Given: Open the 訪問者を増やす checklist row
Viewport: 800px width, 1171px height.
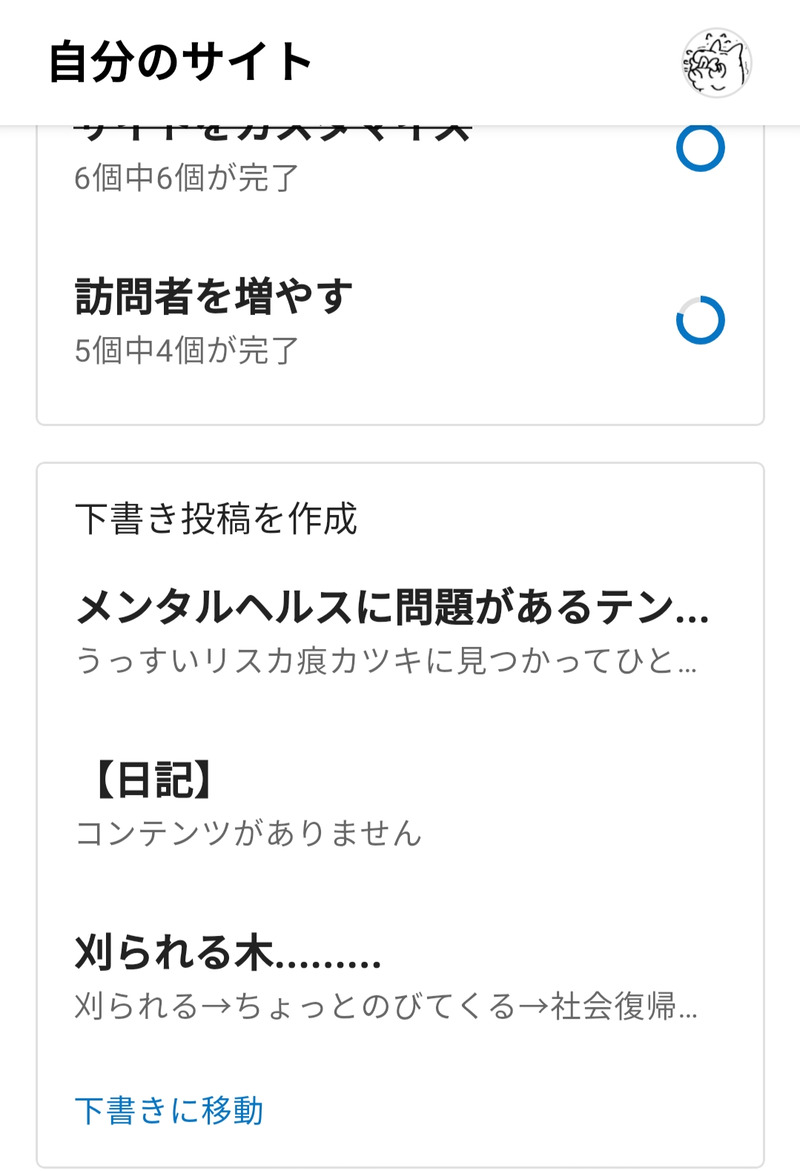Looking at the screenshot, I should pyautogui.click(x=400, y=320).
